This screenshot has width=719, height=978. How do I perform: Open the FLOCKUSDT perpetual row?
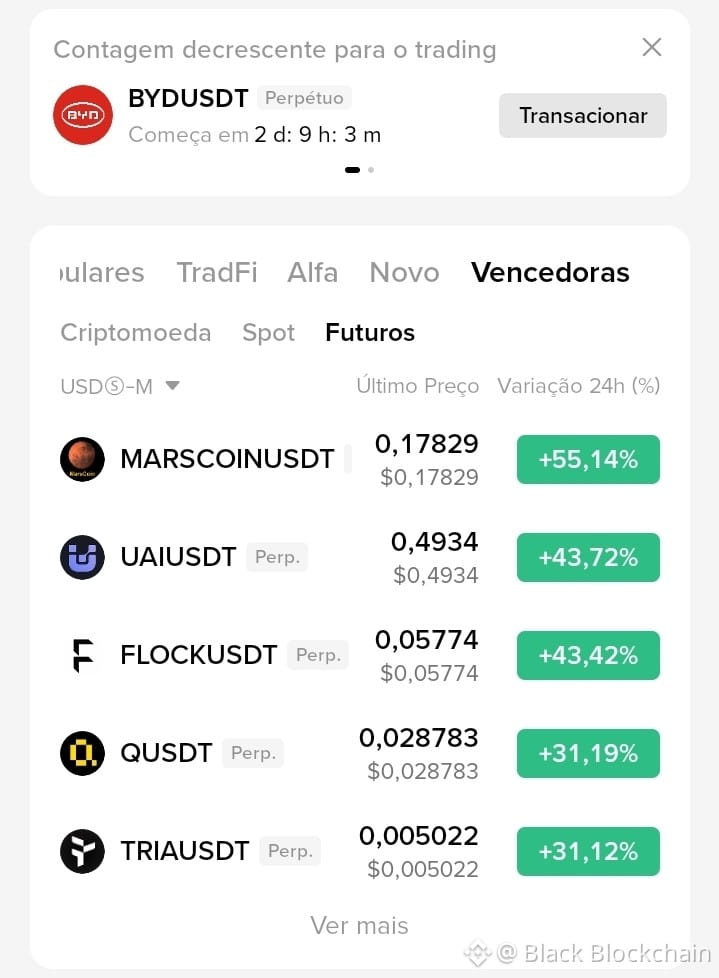[x=360, y=655]
